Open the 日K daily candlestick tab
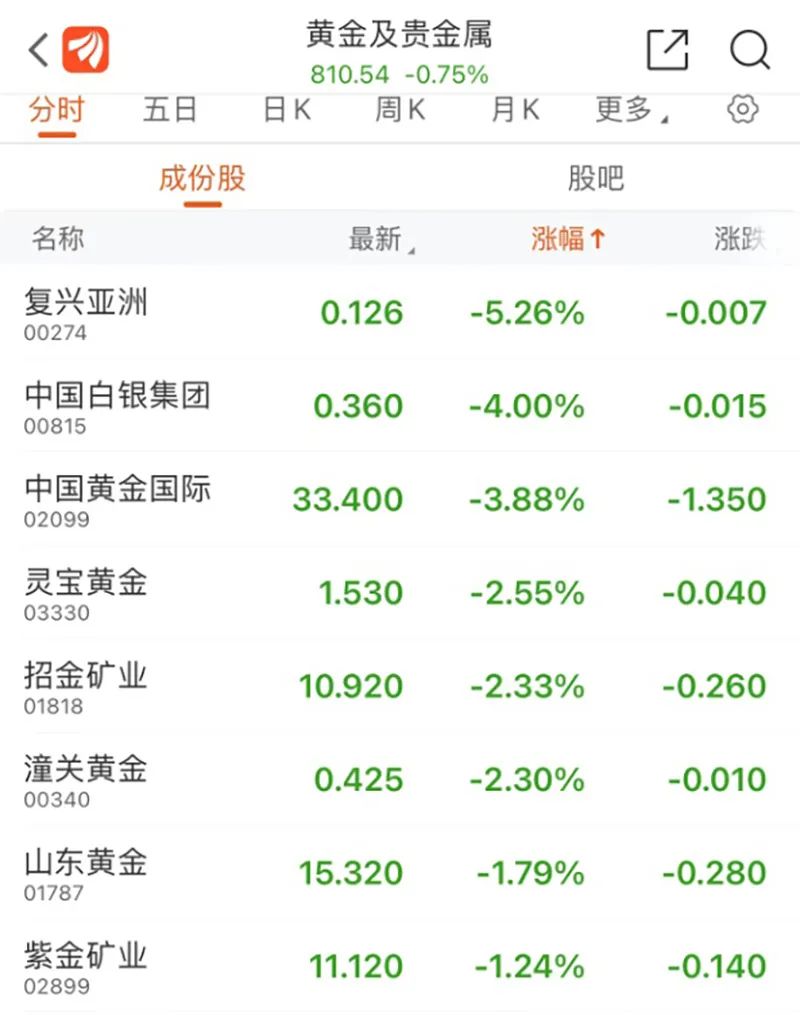 (283, 110)
